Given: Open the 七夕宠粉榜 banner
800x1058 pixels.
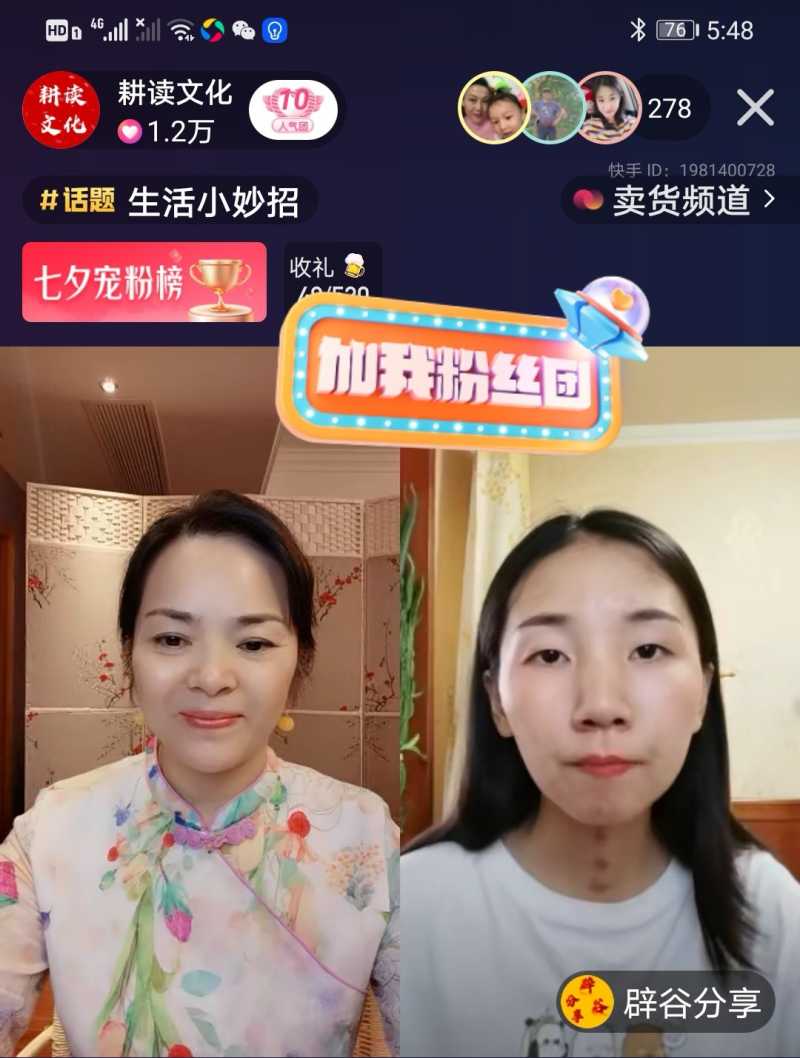Looking at the screenshot, I should click(x=144, y=282).
